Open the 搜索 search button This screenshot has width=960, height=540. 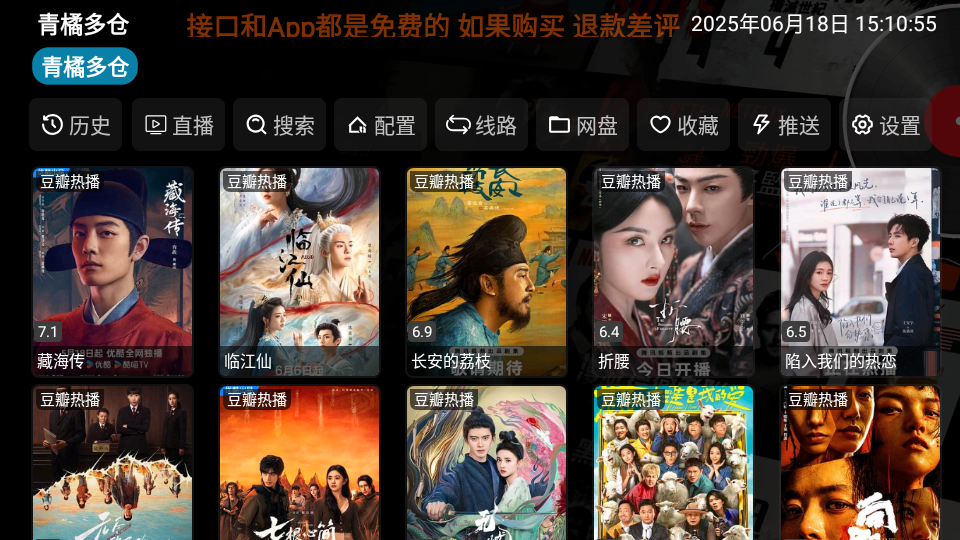(x=279, y=125)
